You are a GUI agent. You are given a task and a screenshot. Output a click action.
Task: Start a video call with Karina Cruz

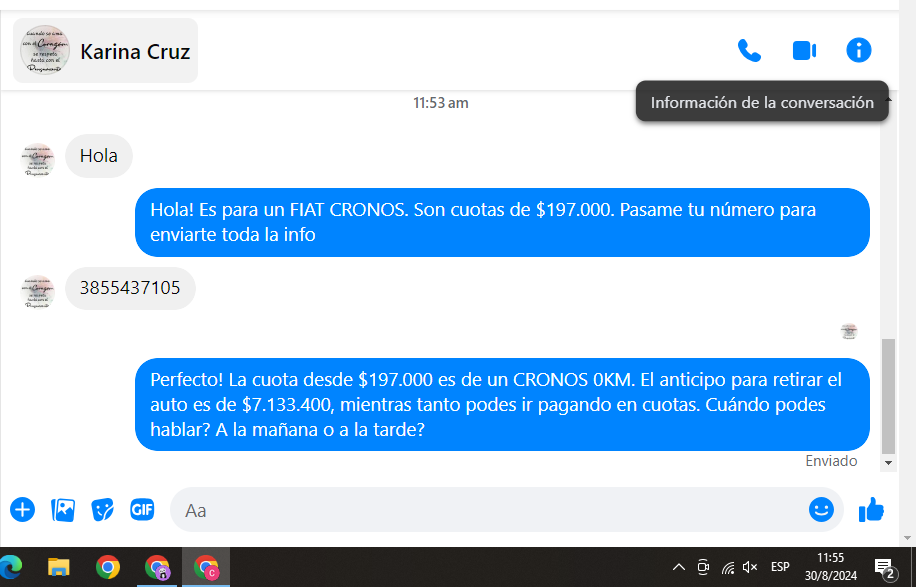pos(804,50)
